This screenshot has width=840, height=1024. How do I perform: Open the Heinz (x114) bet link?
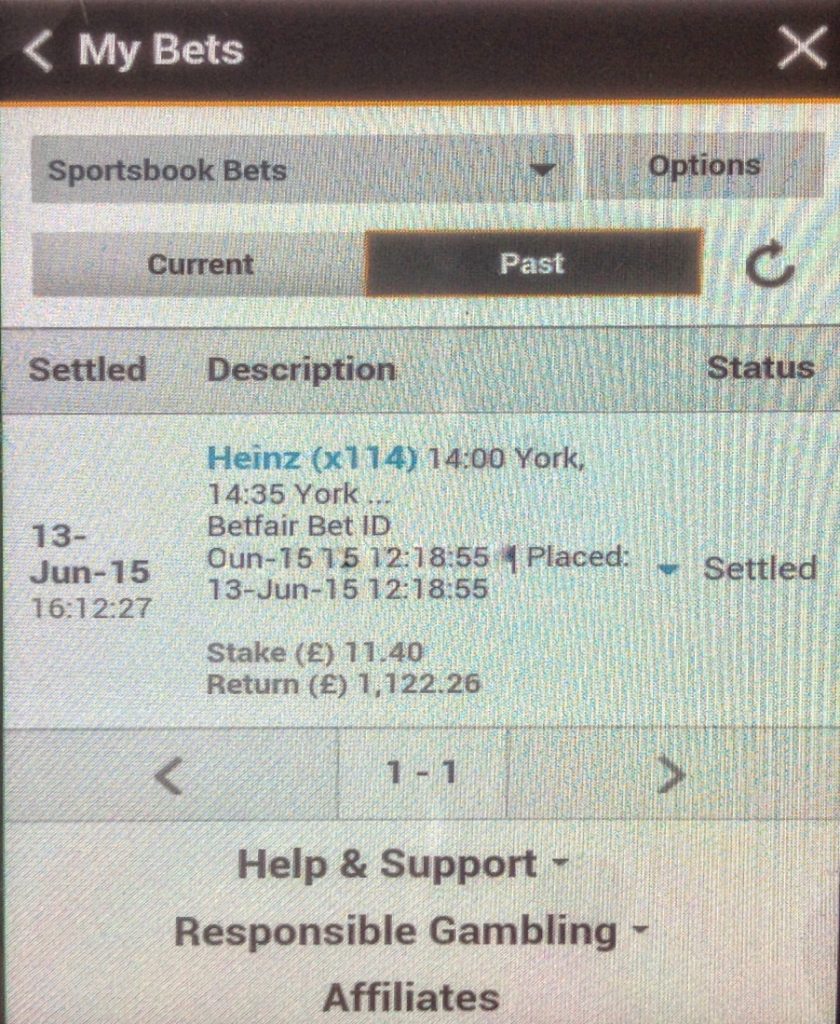[x=312, y=458]
